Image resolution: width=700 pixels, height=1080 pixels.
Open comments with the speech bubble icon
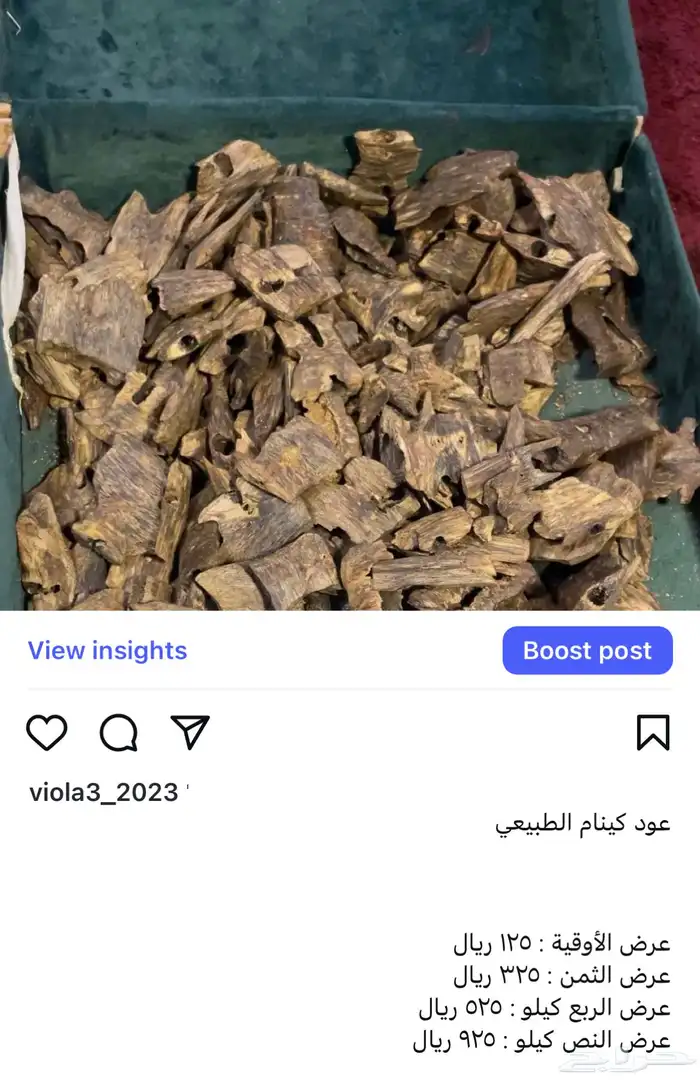tap(118, 733)
